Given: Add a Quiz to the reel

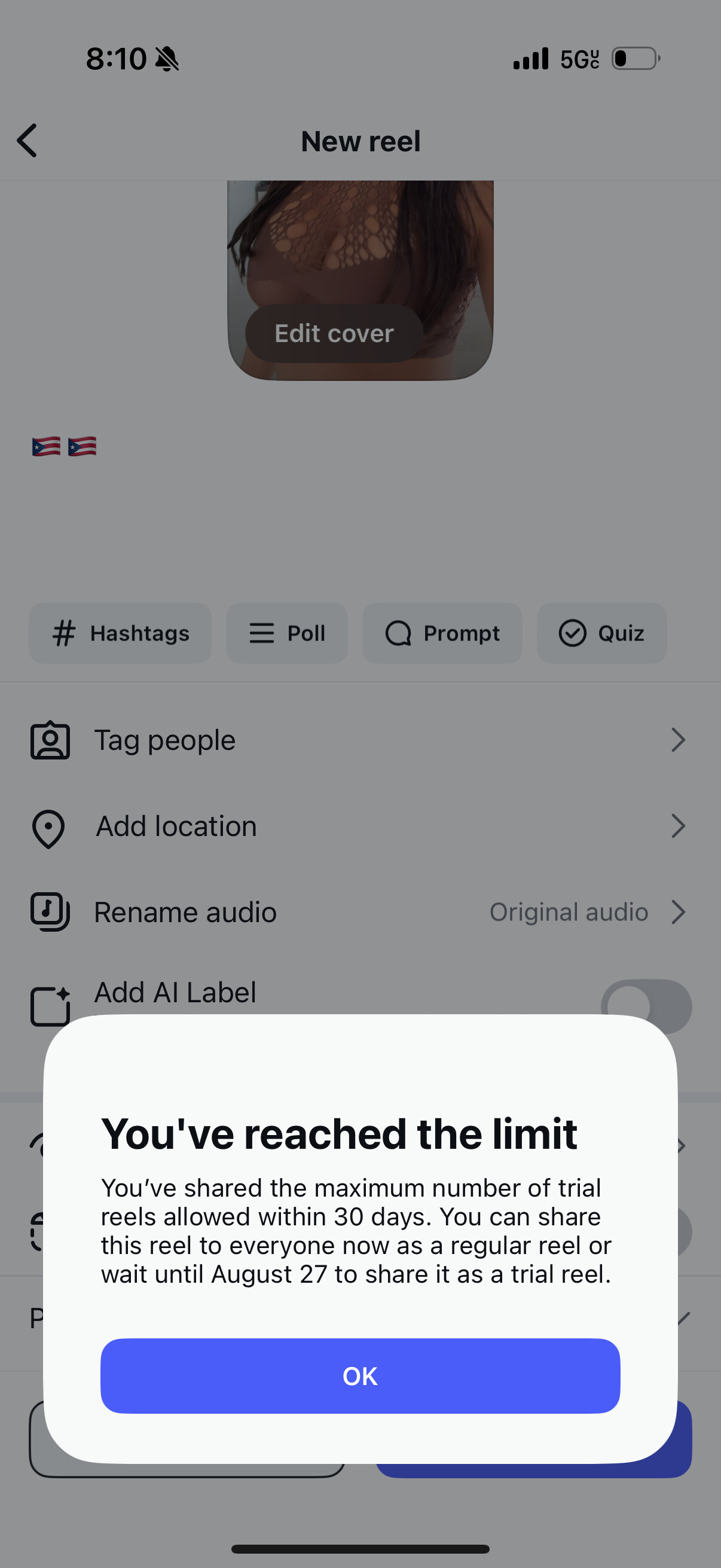Looking at the screenshot, I should [x=601, y=633].
